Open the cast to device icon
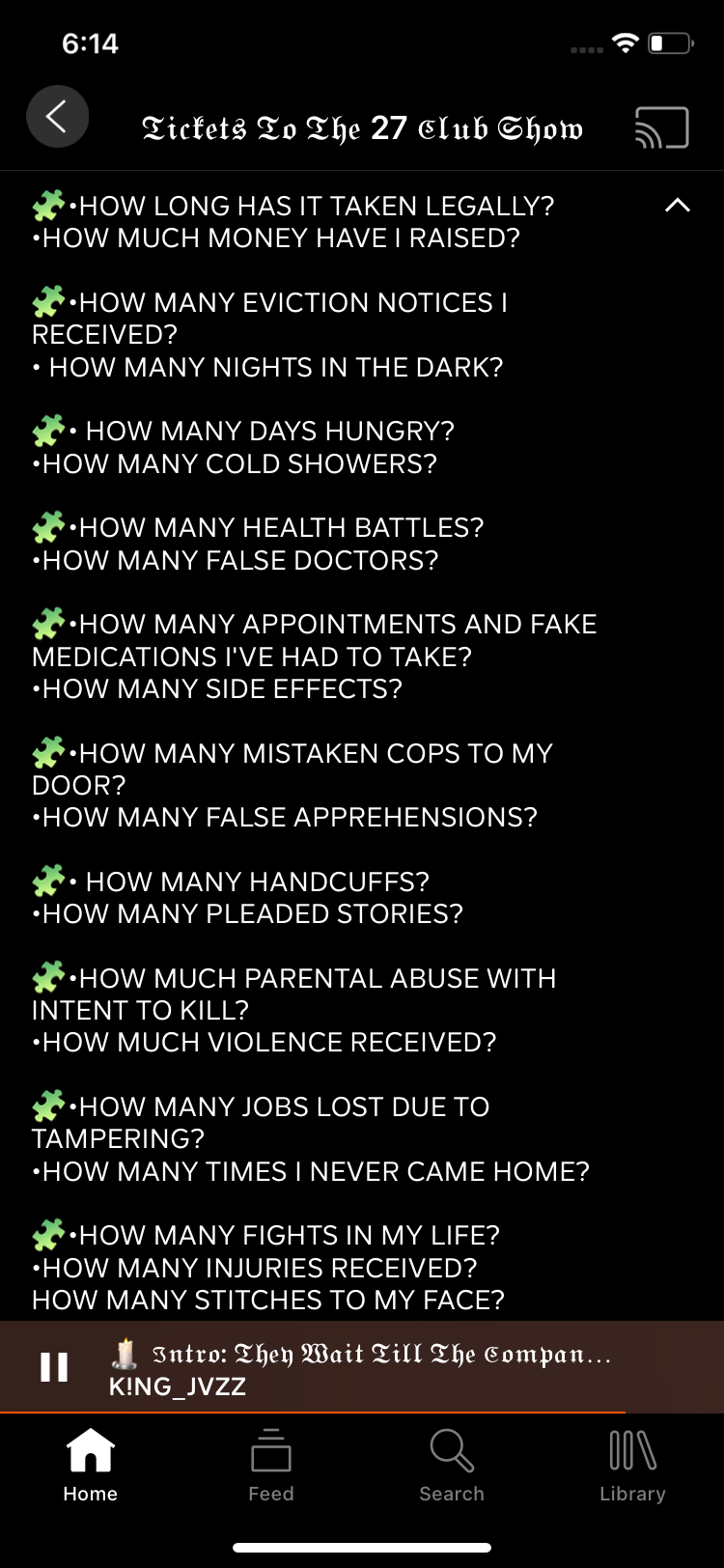The width and height of the screenshot is (724, 1568). (x=661, y=127)
